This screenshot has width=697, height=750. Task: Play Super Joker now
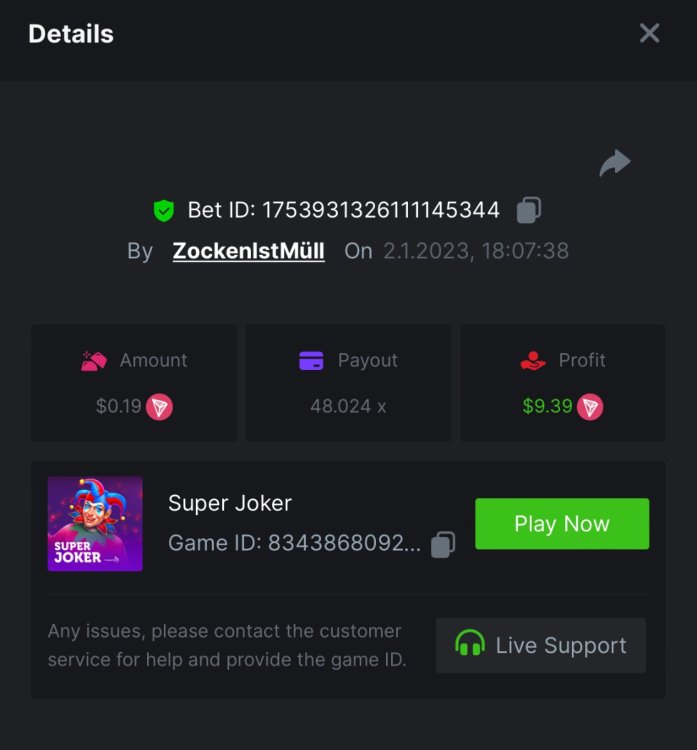click(x=561, y=524)
